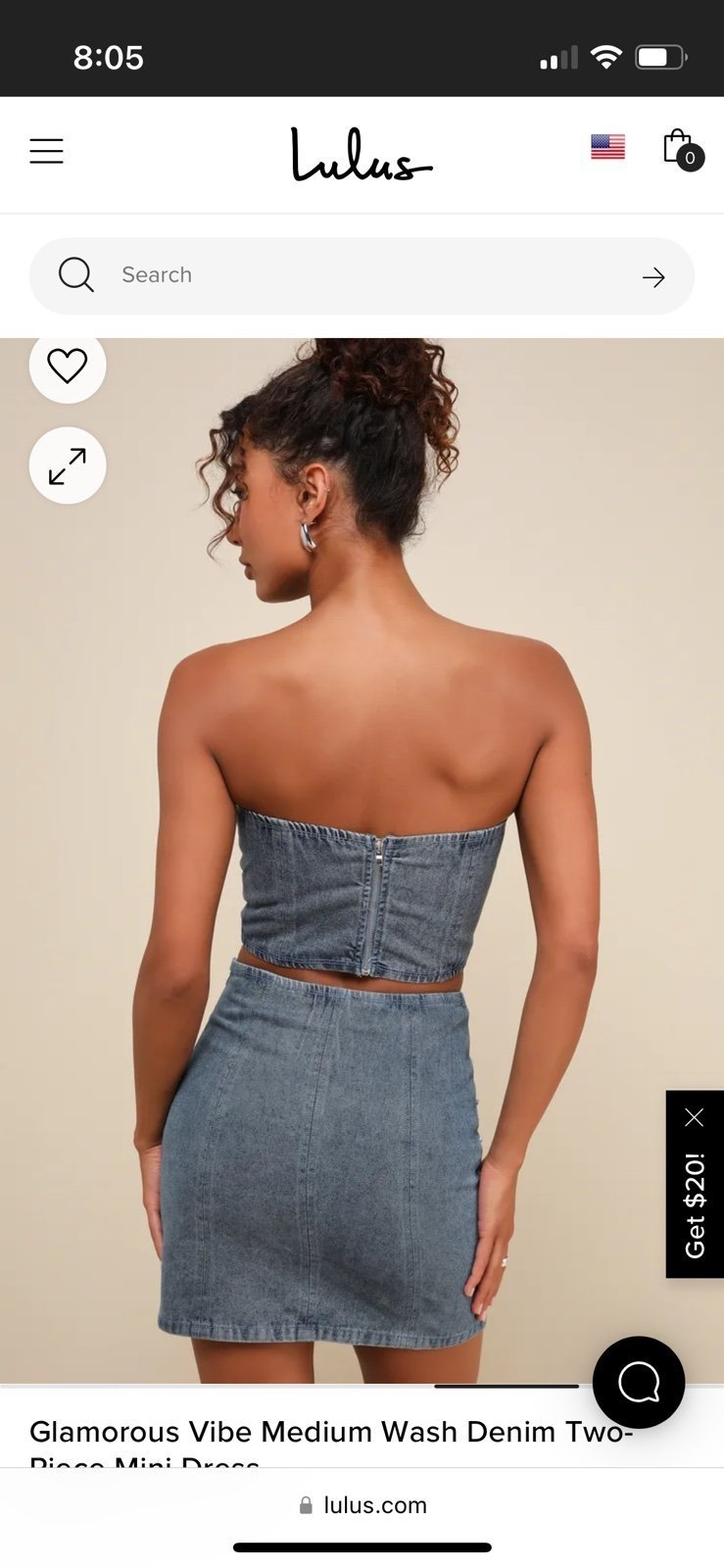Tap the lulus.com address bar
This screenshot has width=724, height=1568.
click(362, 1505)
